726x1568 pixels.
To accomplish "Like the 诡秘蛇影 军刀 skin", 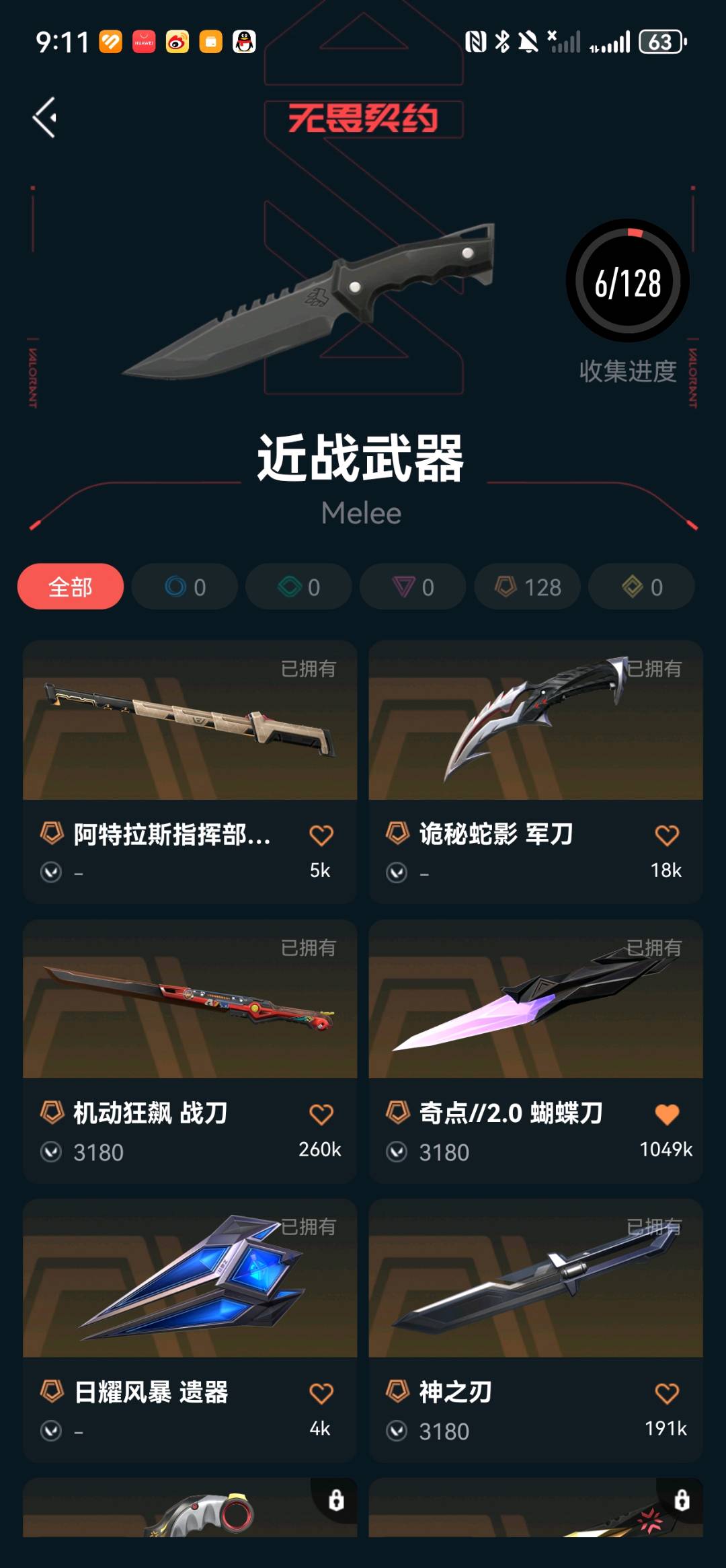I will (x=667, y=835).
